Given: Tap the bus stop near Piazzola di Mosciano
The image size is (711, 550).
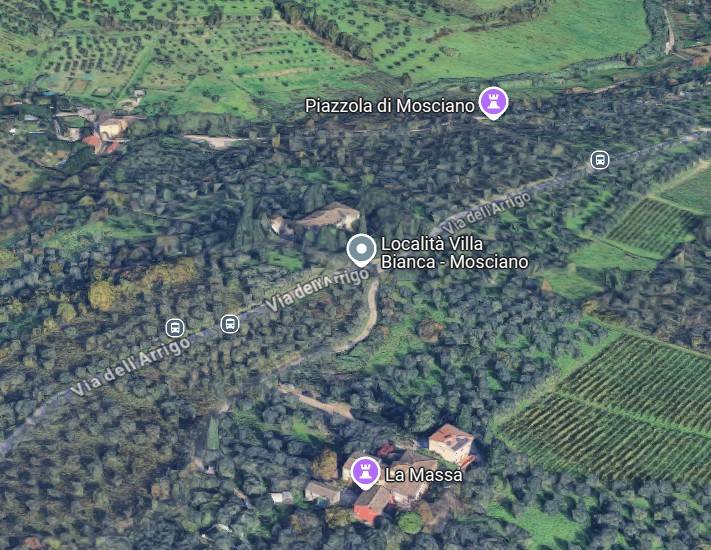Looking at the screenshot, I should point(599,160).
